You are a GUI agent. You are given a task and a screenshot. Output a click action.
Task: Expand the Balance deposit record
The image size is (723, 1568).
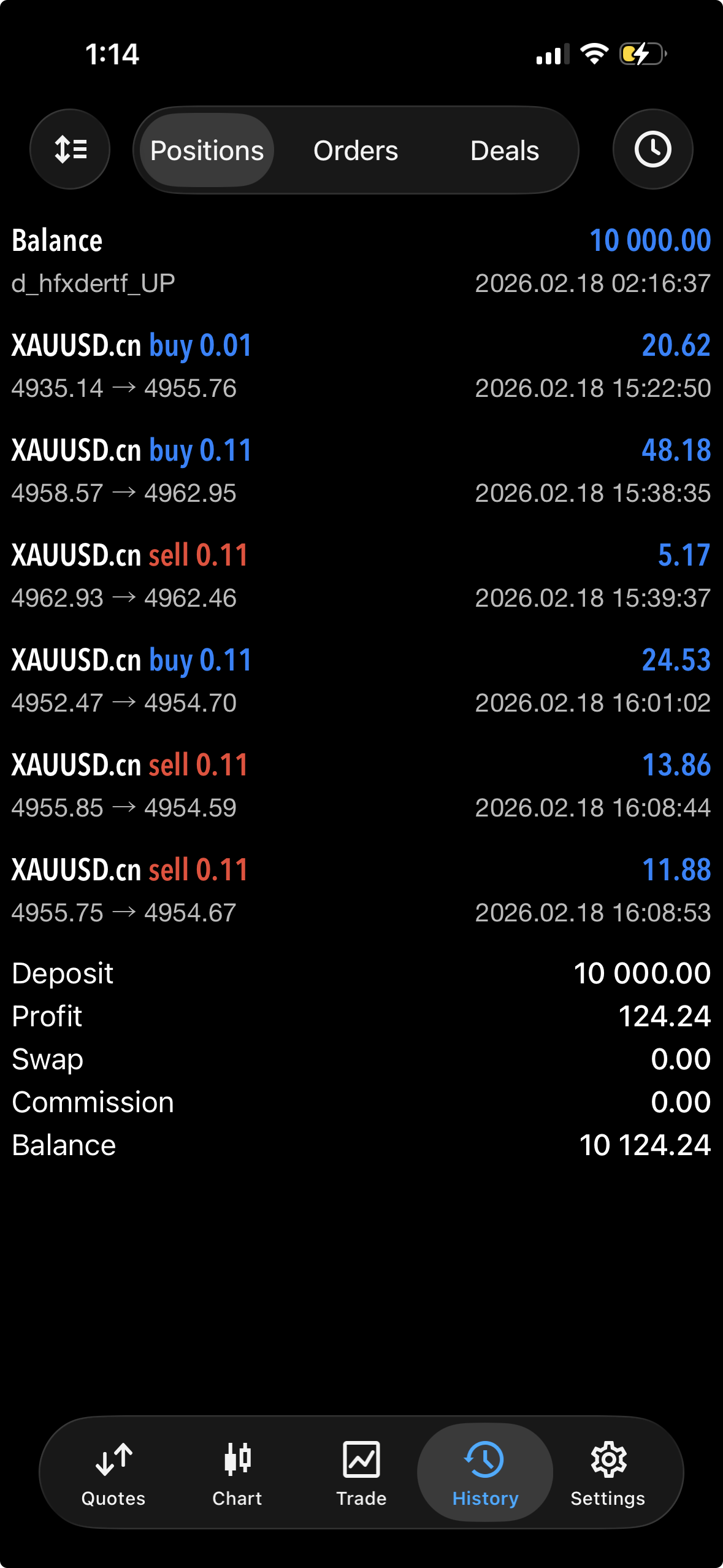(361, 259)
